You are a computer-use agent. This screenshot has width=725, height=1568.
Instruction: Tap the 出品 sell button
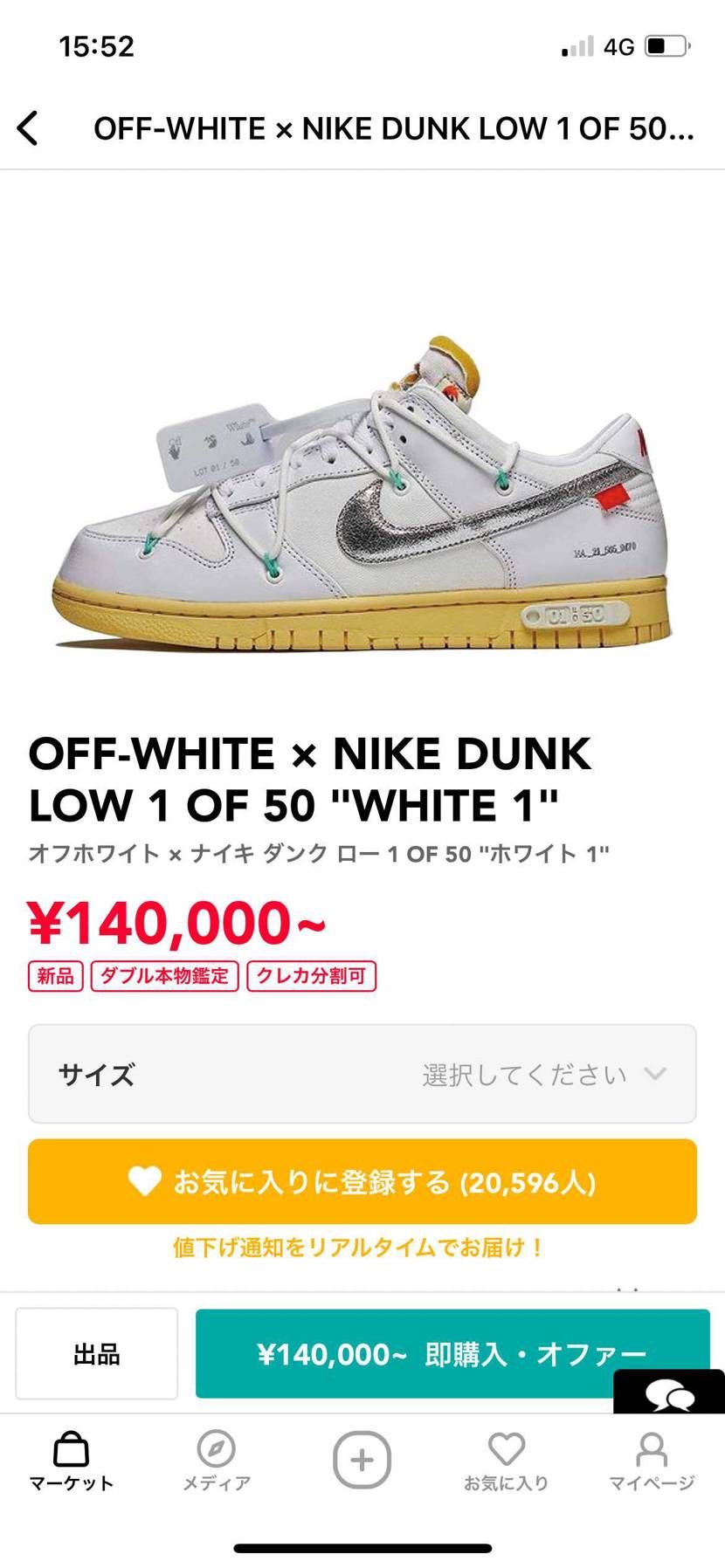(x=96, y=1353)
